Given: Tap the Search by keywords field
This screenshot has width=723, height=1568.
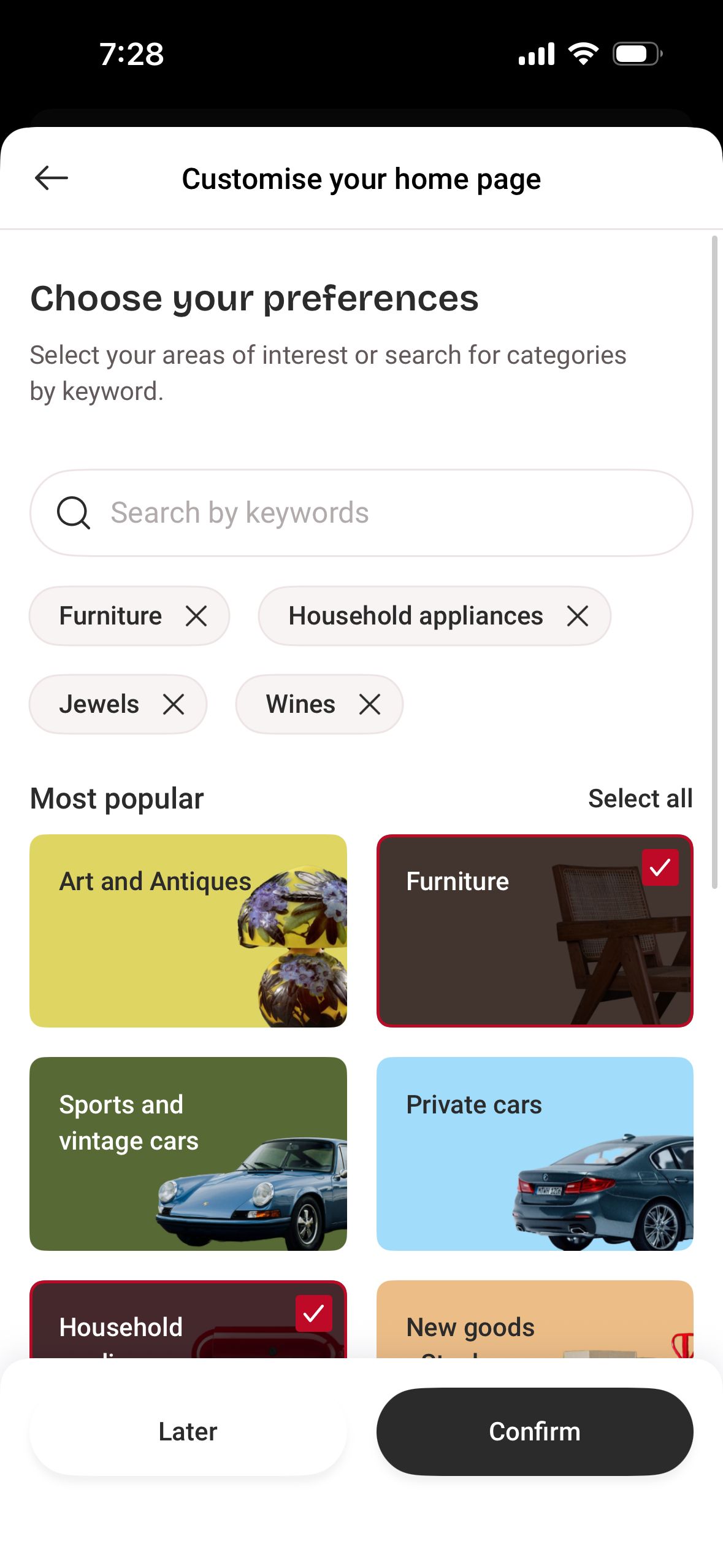Looking at the screenshot, I should point(361,513).
